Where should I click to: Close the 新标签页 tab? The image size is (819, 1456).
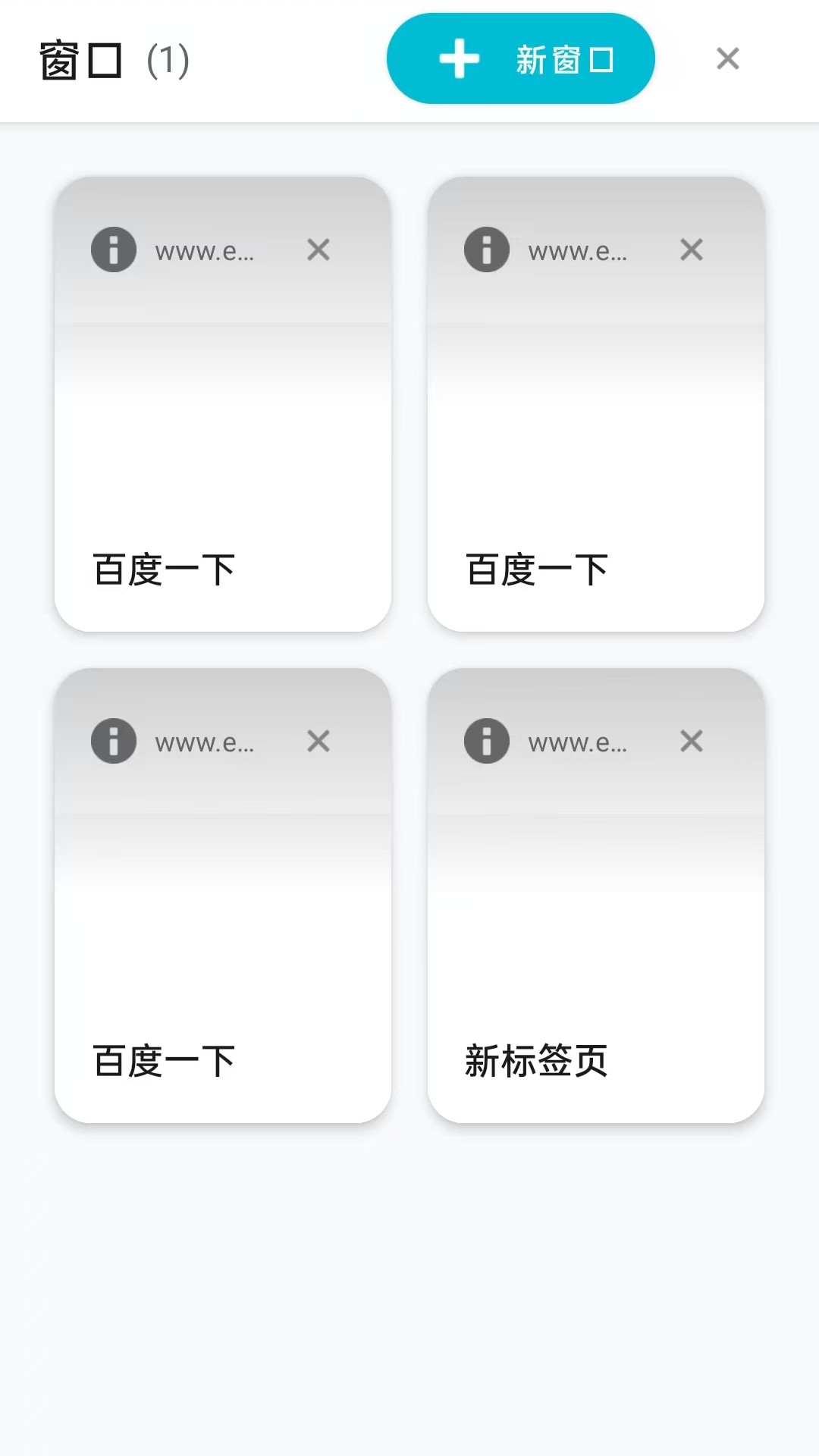click(691, 740)
